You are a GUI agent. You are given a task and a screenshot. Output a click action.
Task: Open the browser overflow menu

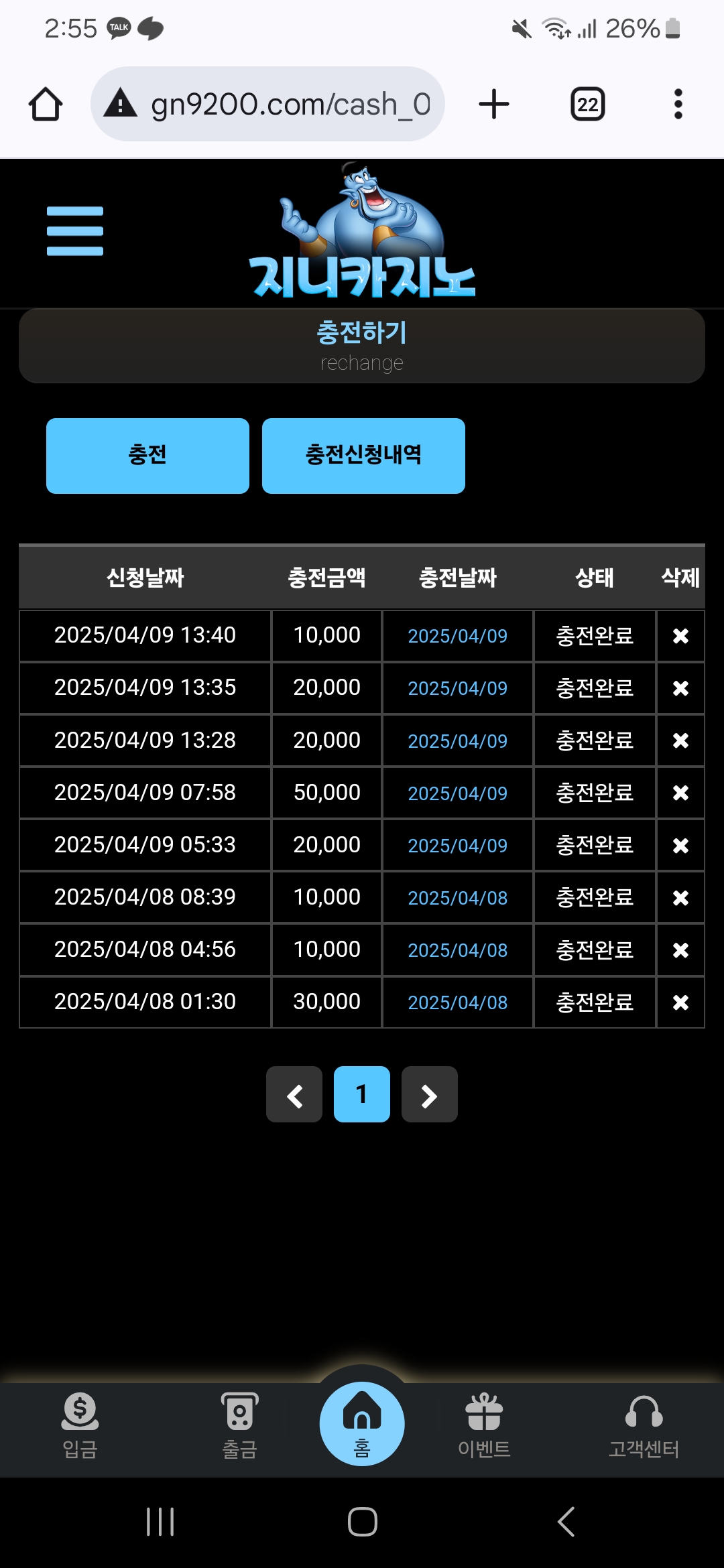678,105
